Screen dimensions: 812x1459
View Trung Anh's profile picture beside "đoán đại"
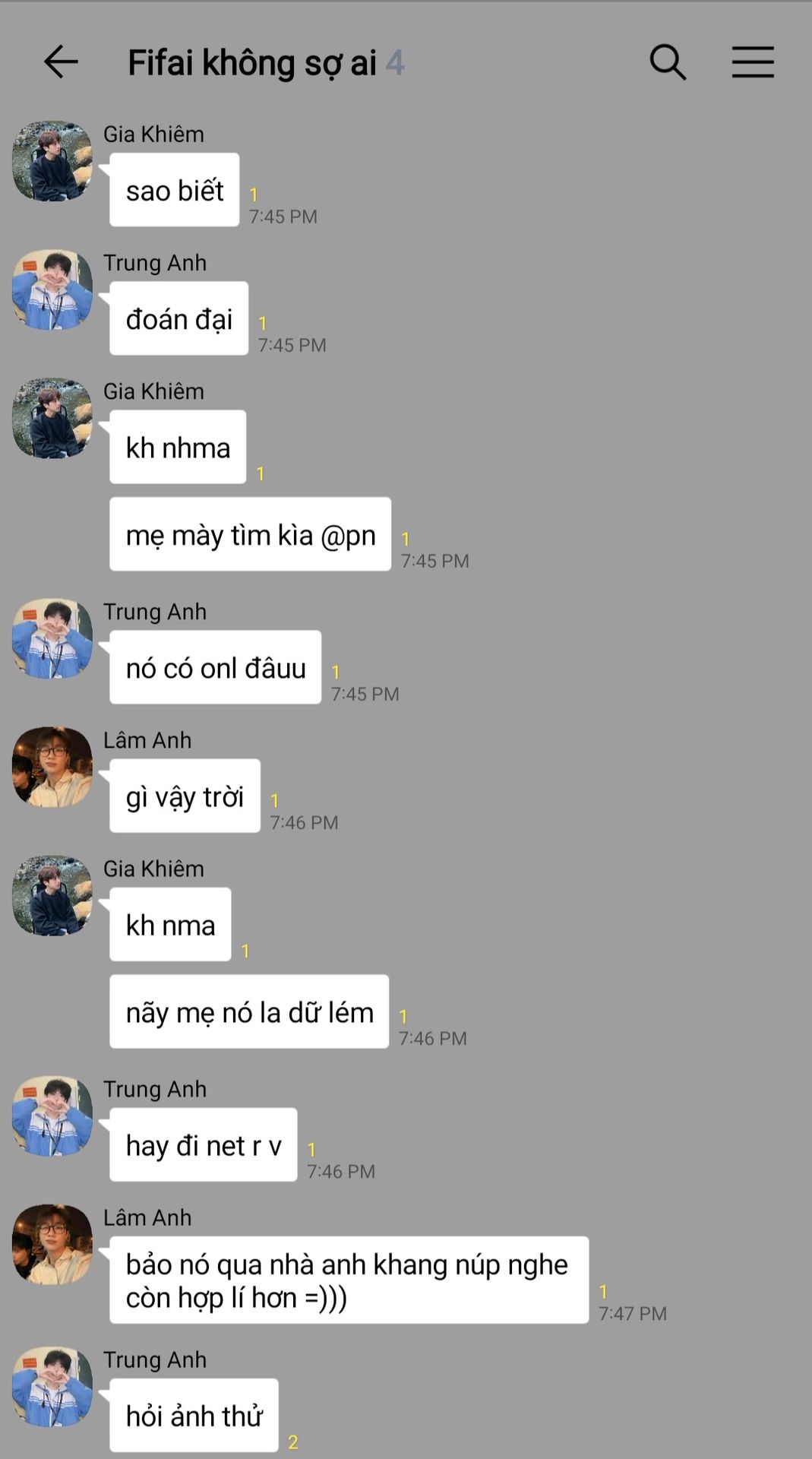click(52, 290)
